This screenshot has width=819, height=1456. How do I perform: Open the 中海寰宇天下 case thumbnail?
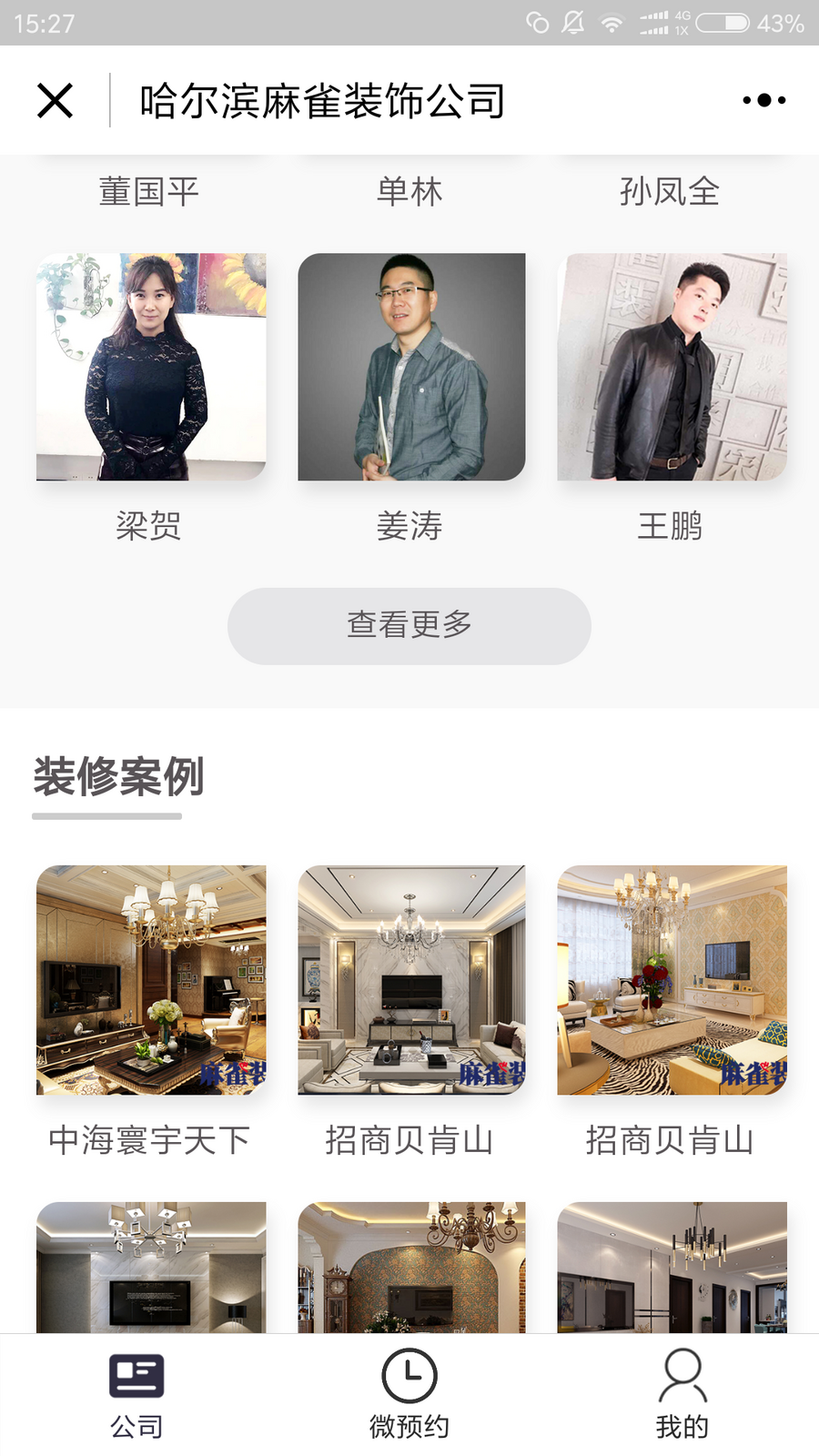point(150,981)
